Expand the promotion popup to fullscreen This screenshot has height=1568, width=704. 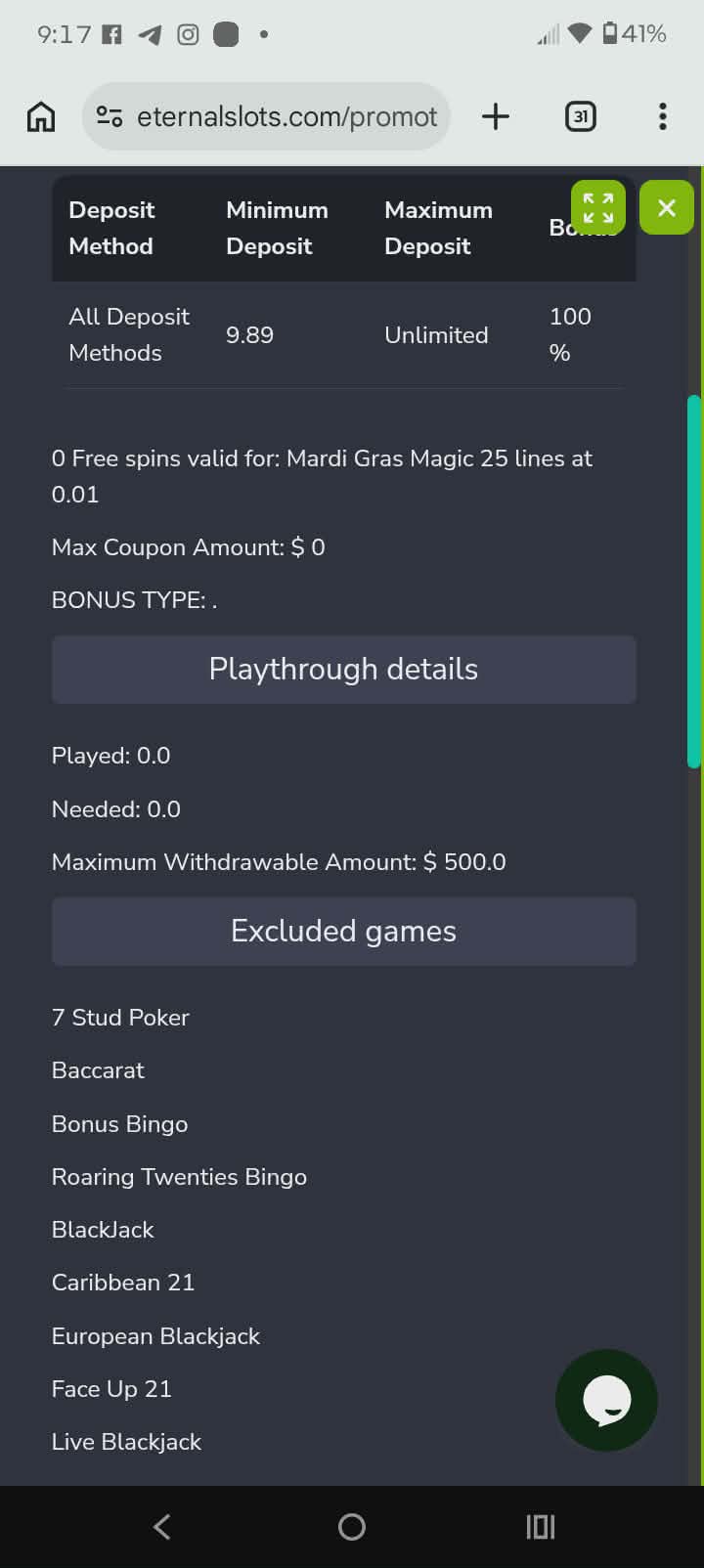click(598, 207)
